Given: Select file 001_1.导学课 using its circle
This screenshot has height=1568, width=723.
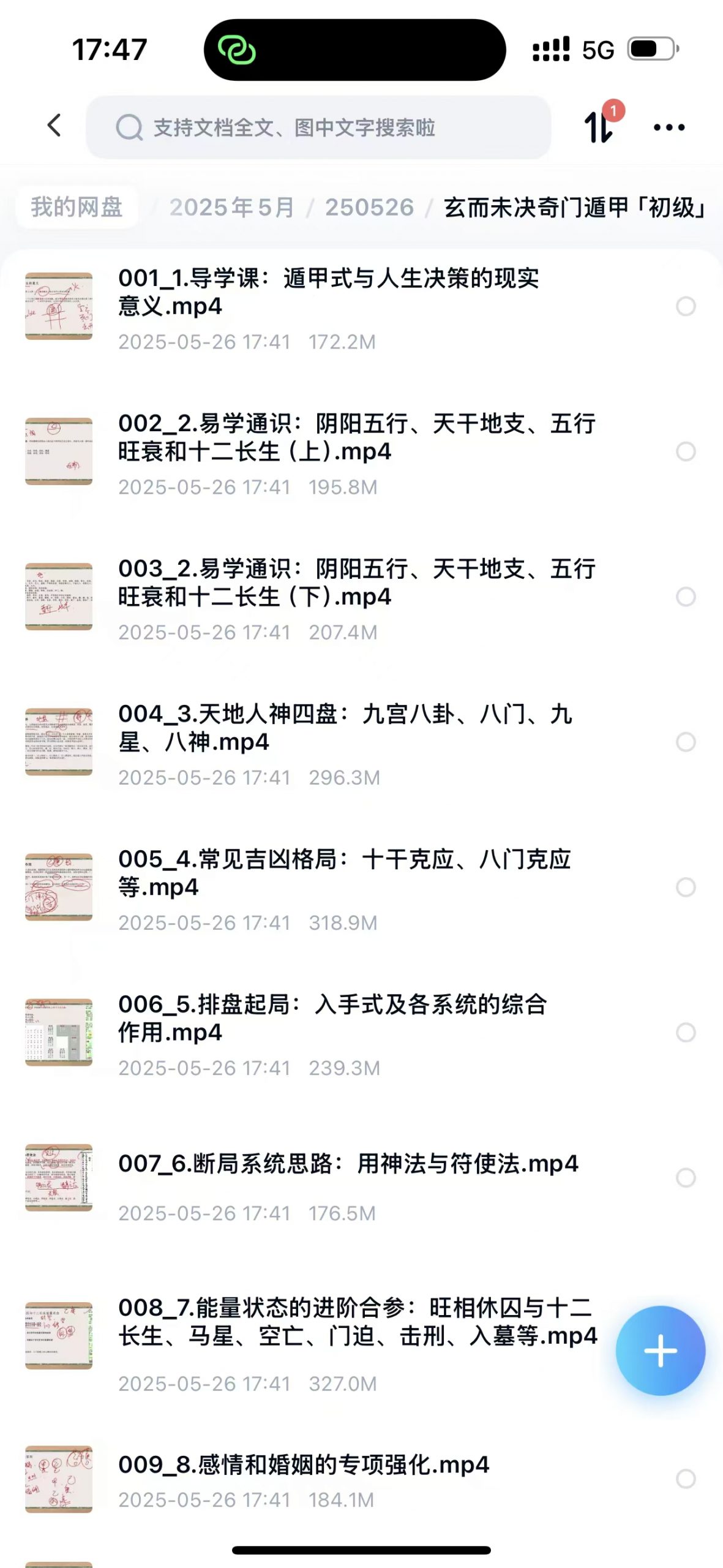Looking at the screenshot, I should click(x=686, y=306).
